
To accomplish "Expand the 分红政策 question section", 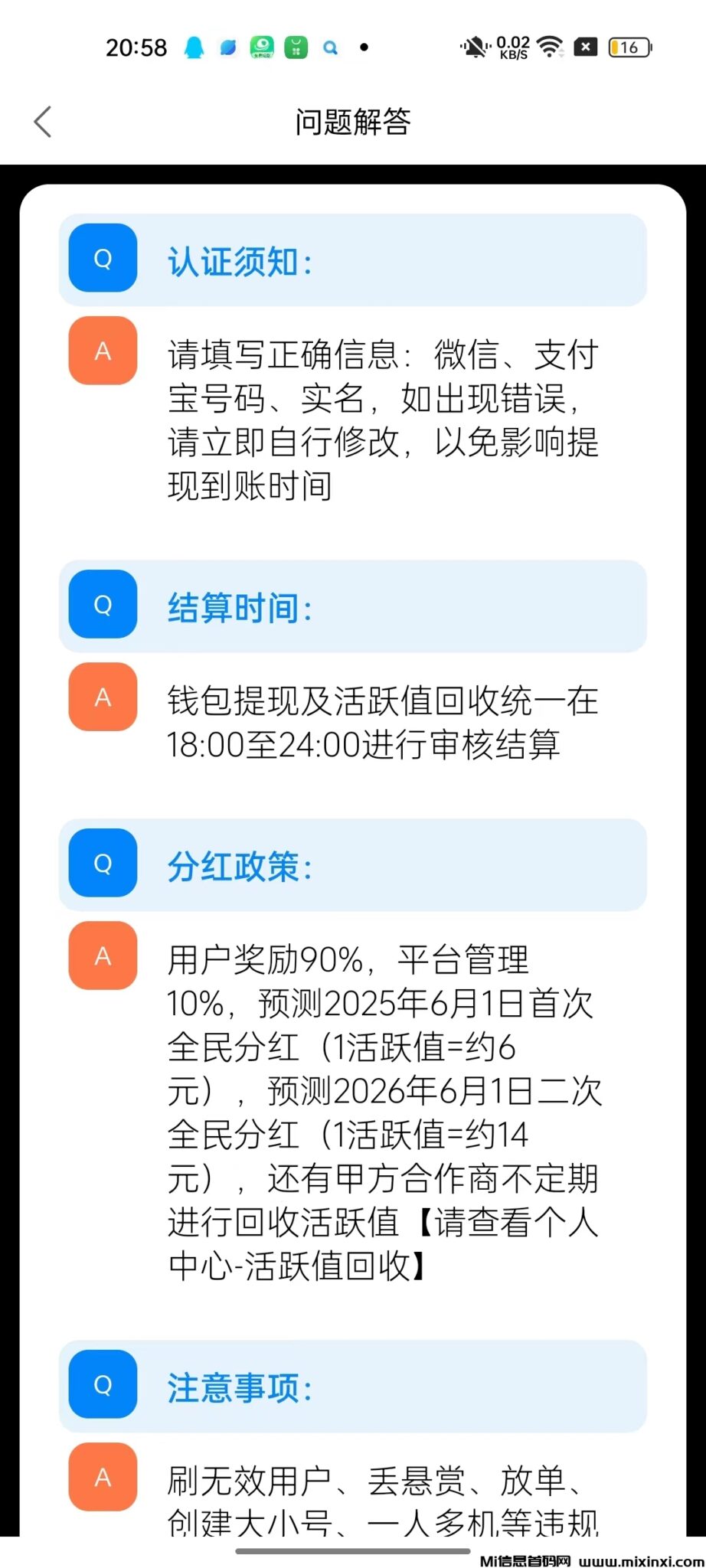I will (352, 865).
